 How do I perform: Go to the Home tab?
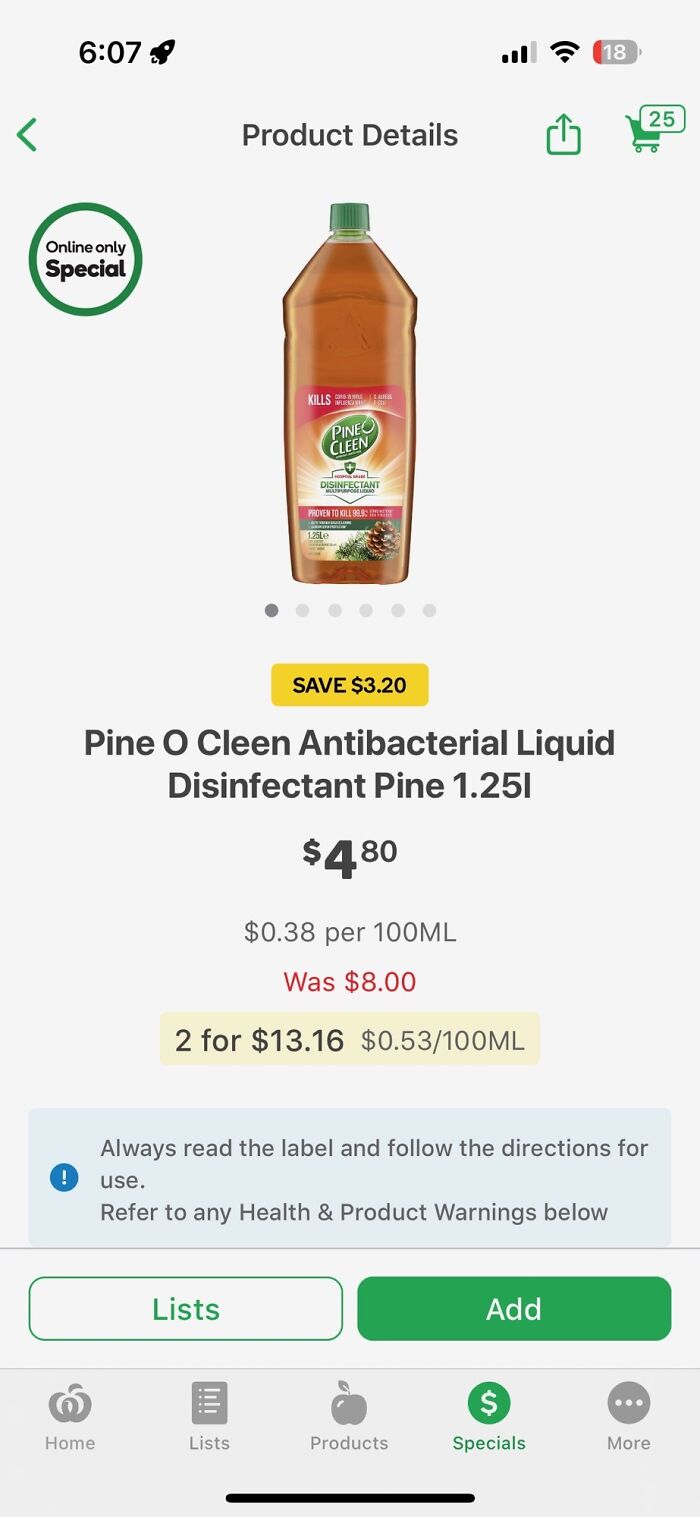click(70, 1416)
